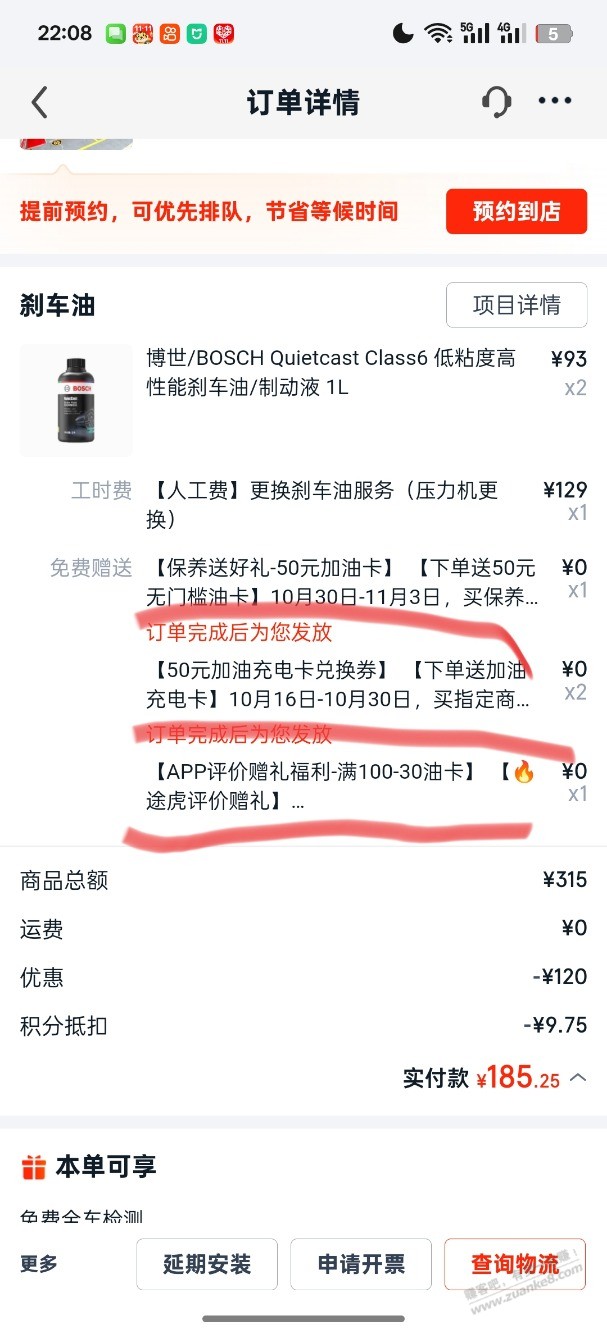Contact customer service via headset icon
Image resolution: width=607 pixels, height=1334 pixels.
pos(496,102)
